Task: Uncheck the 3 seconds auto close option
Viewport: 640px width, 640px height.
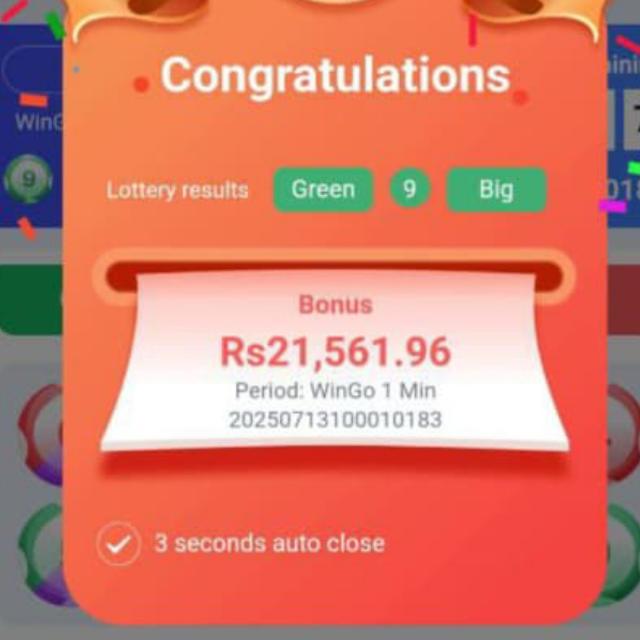Action: point(119,545)
